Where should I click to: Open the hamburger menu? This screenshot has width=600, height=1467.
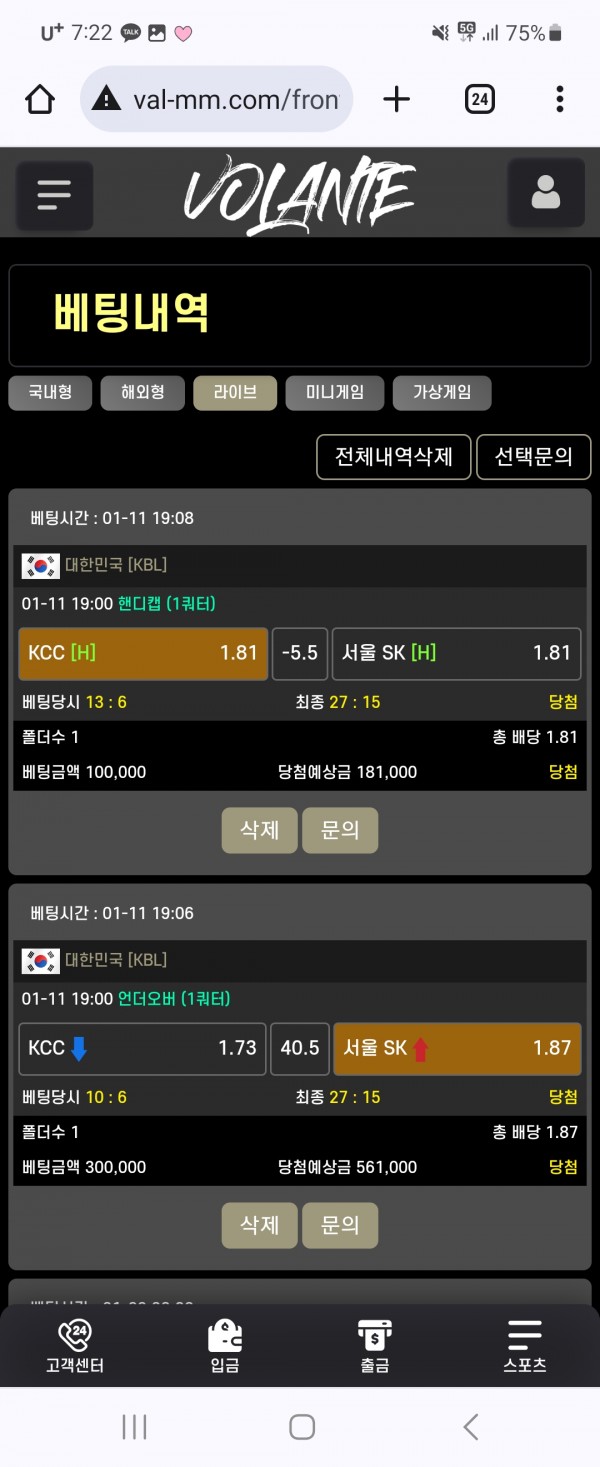coord(54,195)
